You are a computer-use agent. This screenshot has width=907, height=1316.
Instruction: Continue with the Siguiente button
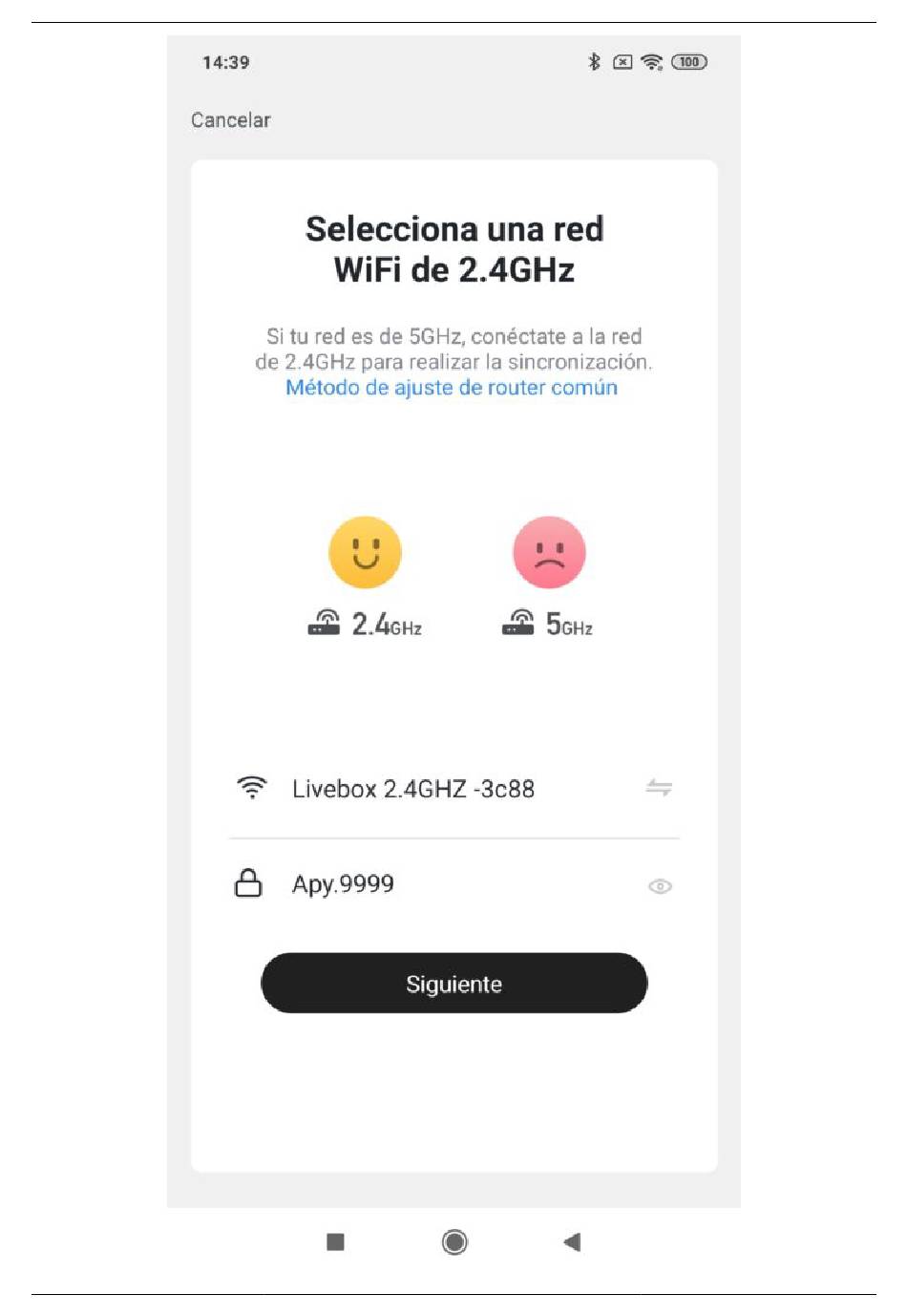[x=454, y=984]
